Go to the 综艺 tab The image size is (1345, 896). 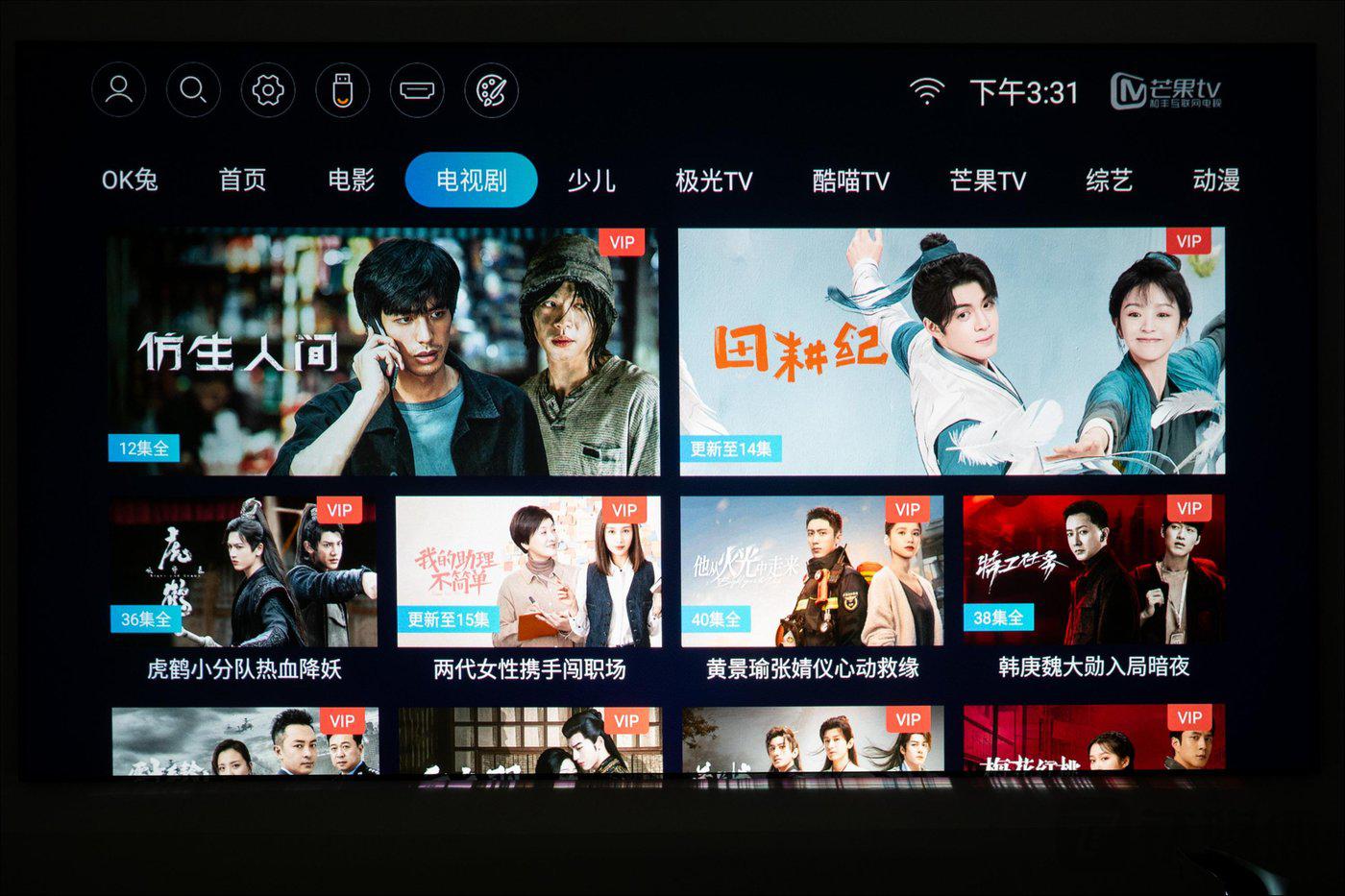point(1109,180)
